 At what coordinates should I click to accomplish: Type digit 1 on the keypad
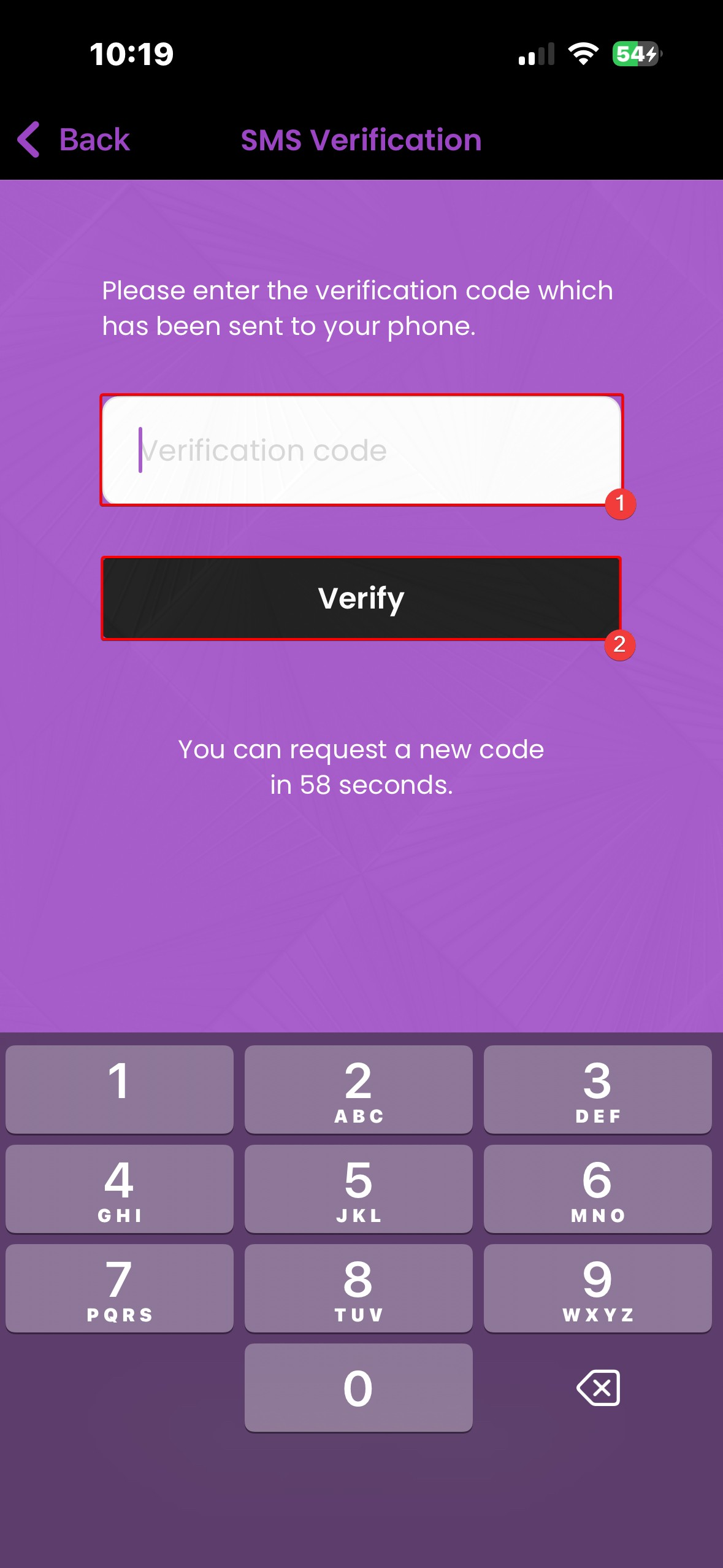[120, 1089]
